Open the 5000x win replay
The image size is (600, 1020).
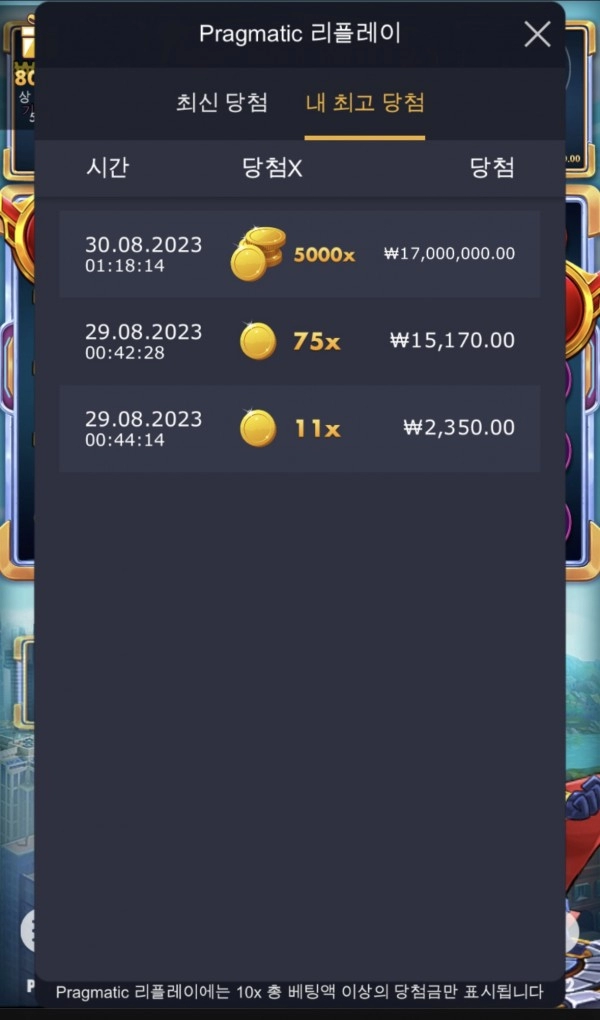pyautogui.click(x=299, y=254)
